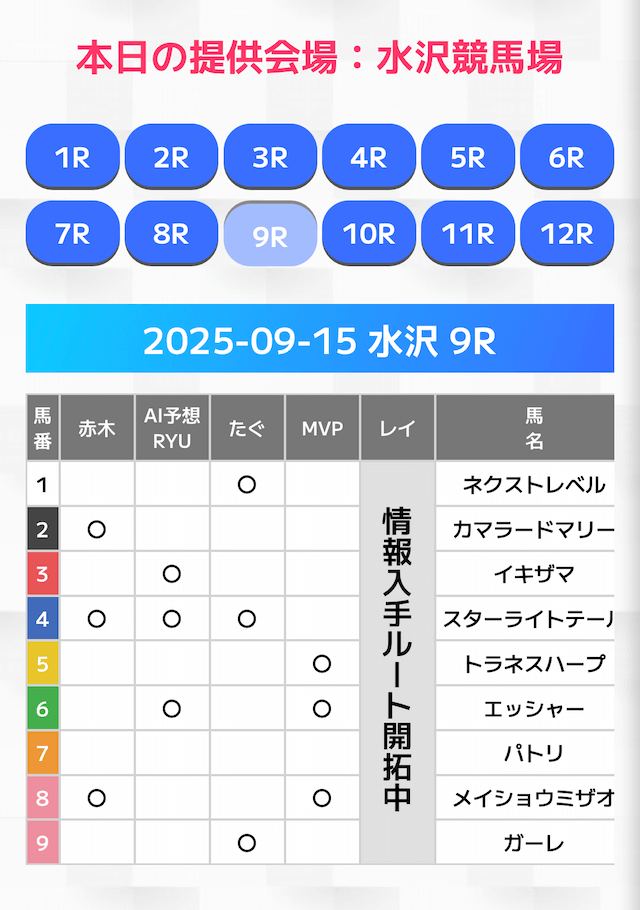Image resolution: width=640 pixels, height=910 pixels.
Task: Go to the 12R race
Action: pos(567,233)
